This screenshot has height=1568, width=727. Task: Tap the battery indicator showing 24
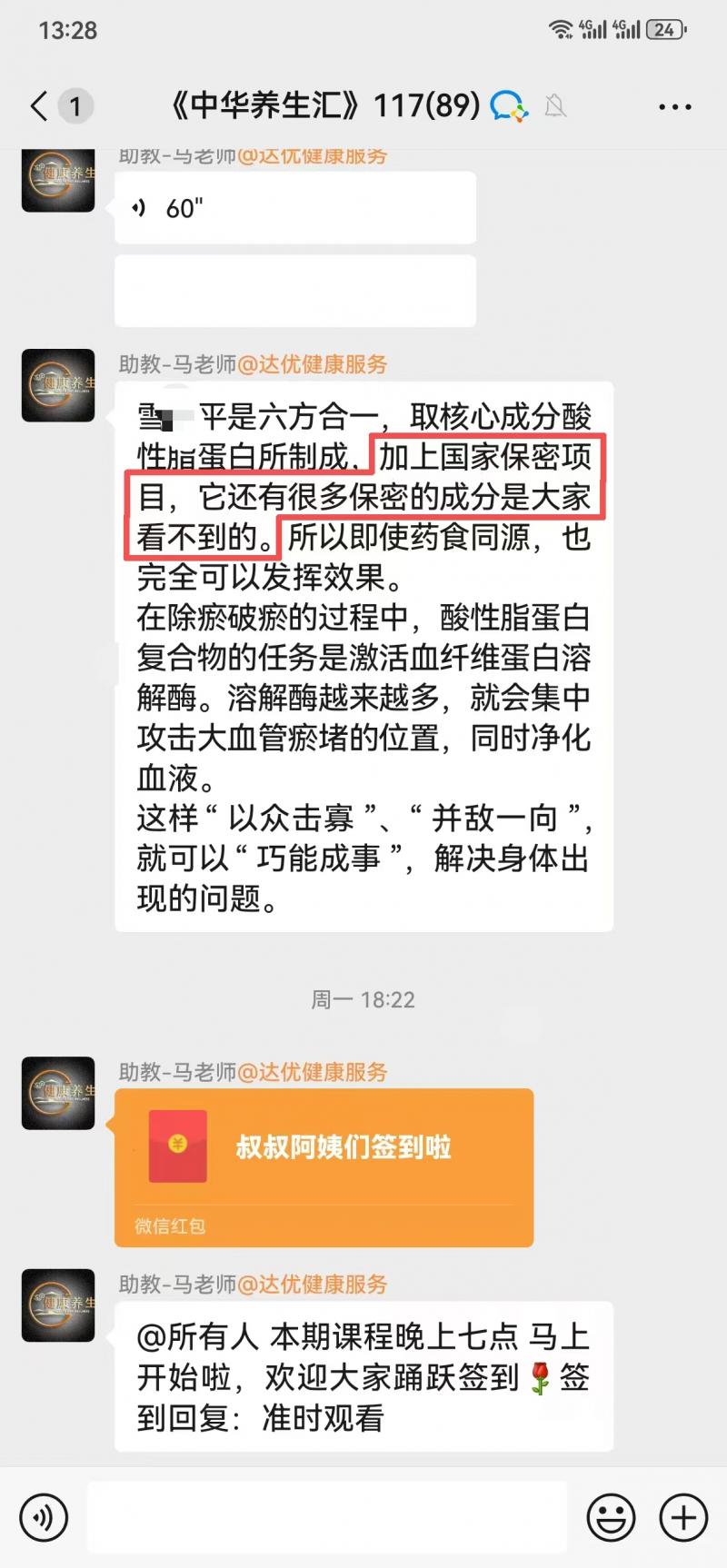(x=662, y=27)
